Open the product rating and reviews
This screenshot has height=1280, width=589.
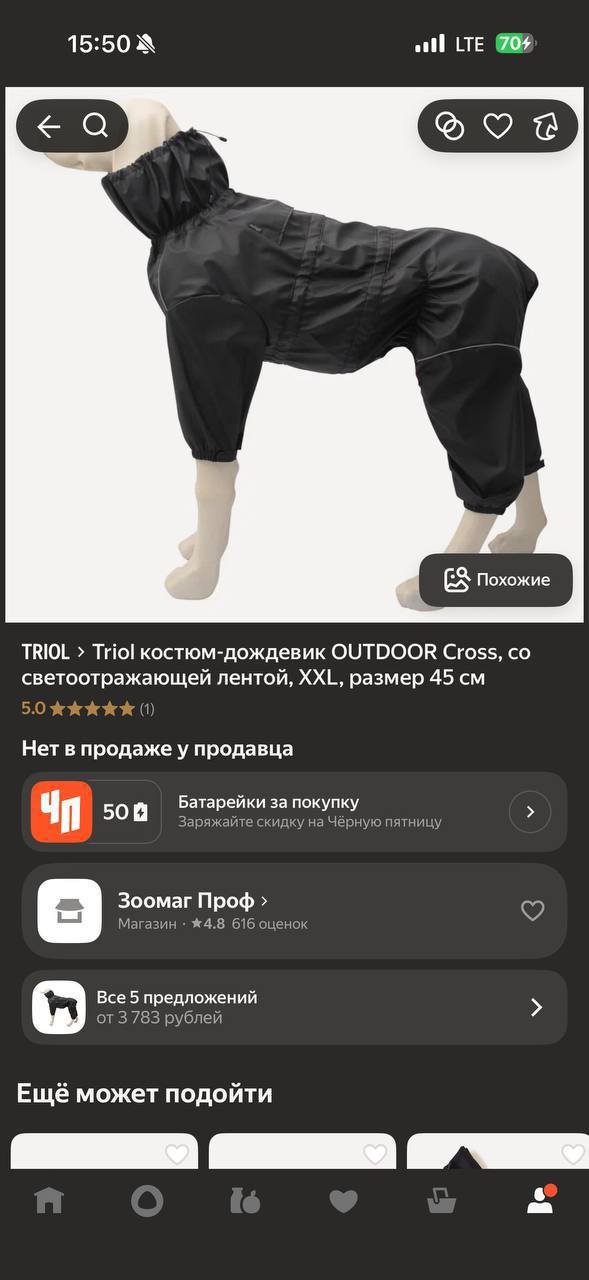click(x=88, y=709)
